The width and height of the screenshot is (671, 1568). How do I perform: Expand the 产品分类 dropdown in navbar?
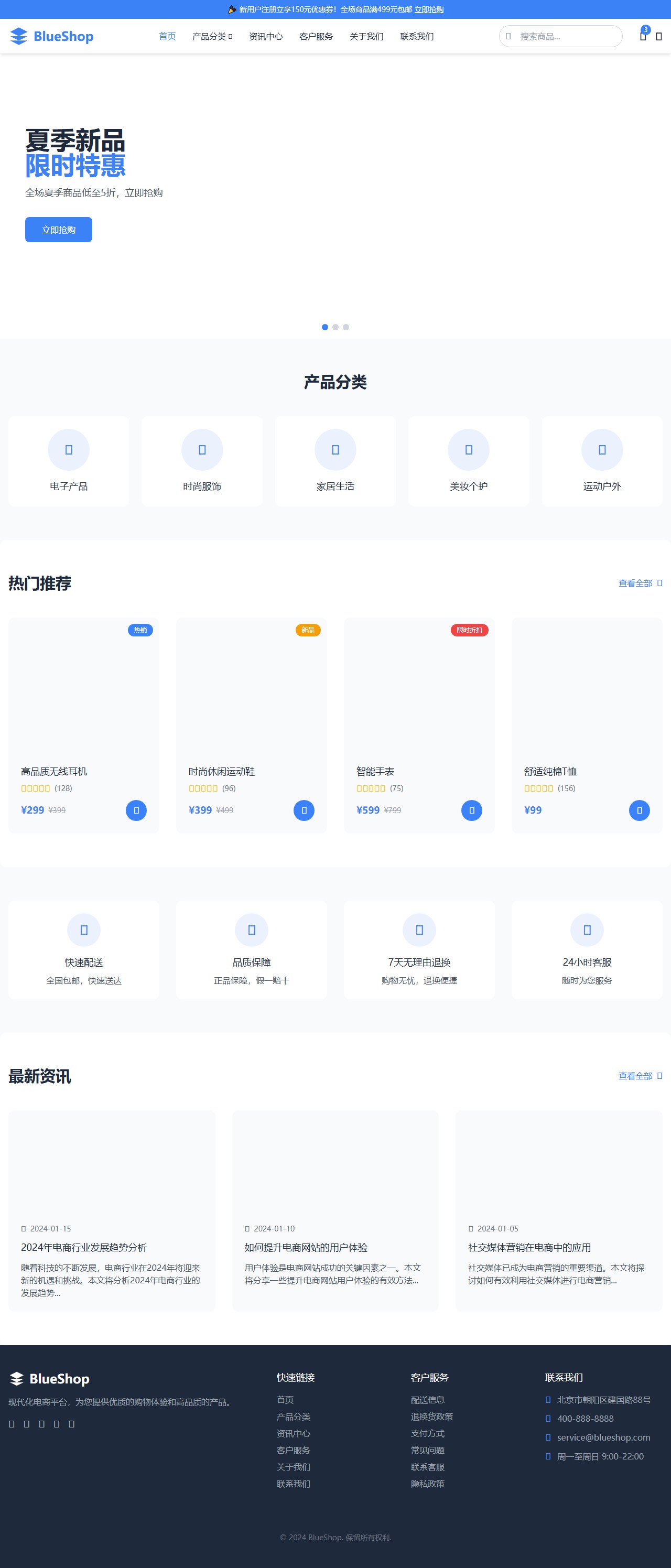210,37
